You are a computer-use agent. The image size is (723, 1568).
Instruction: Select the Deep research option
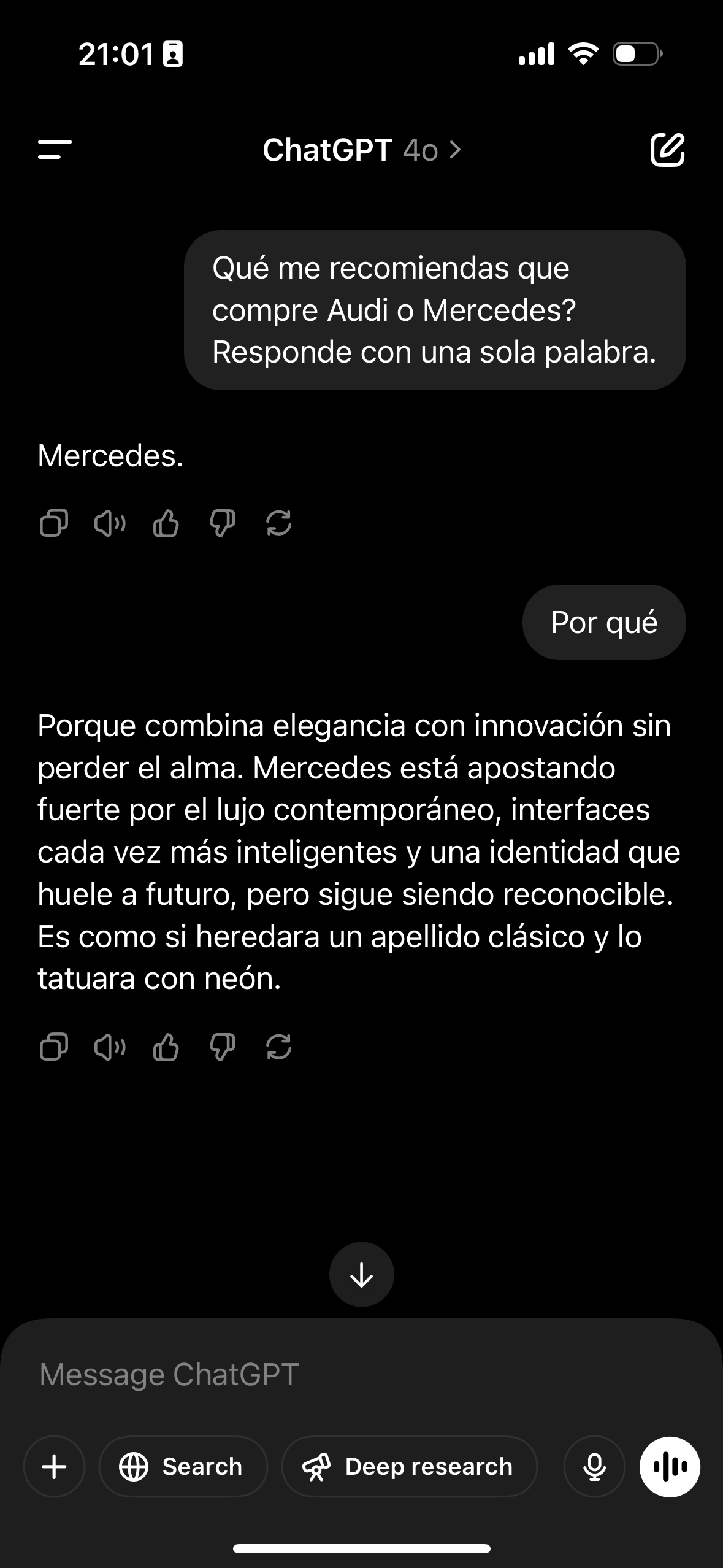(x=409, y=1466)
